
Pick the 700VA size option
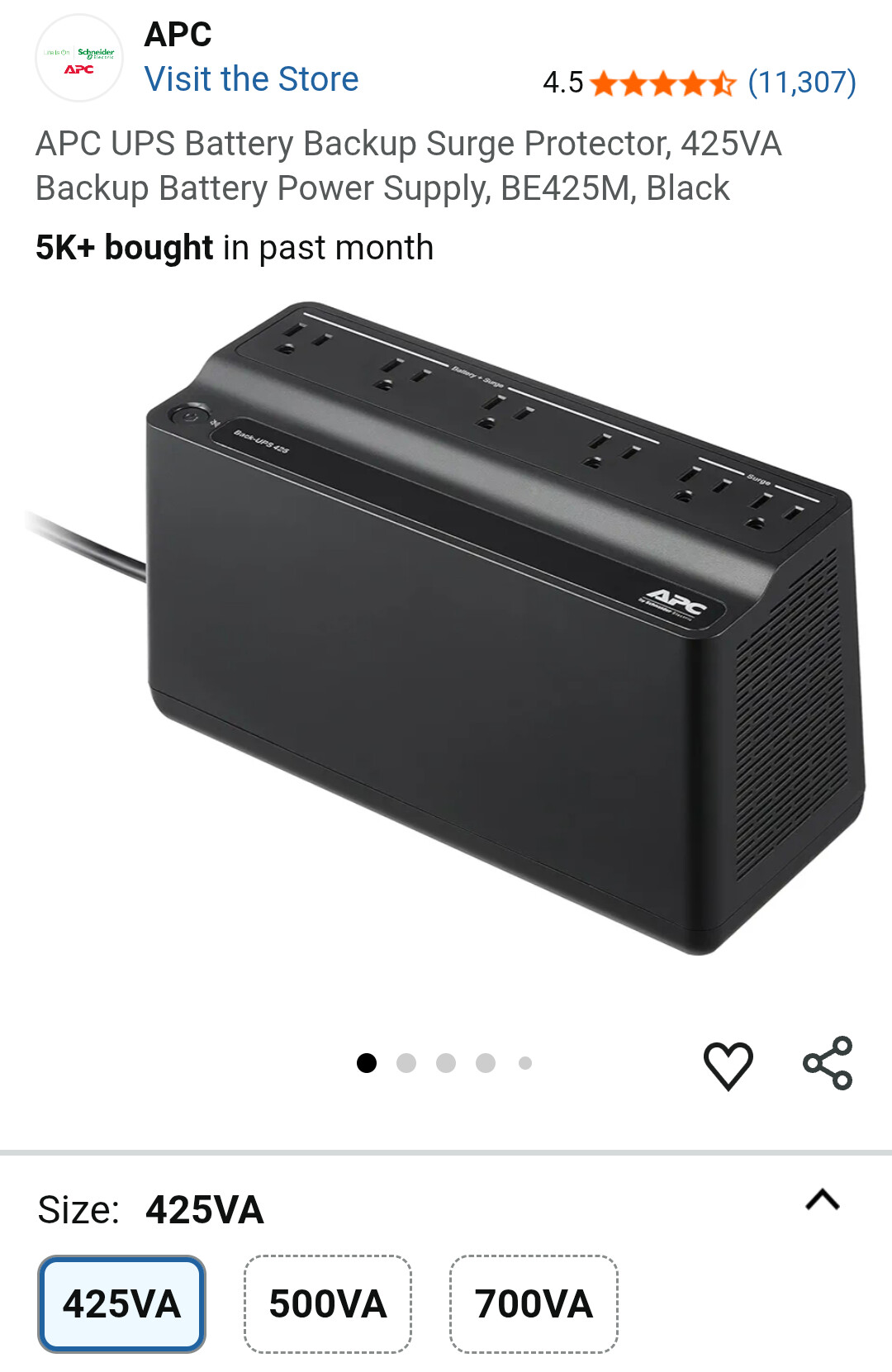pyautogui.click(x=534, y=1304)
